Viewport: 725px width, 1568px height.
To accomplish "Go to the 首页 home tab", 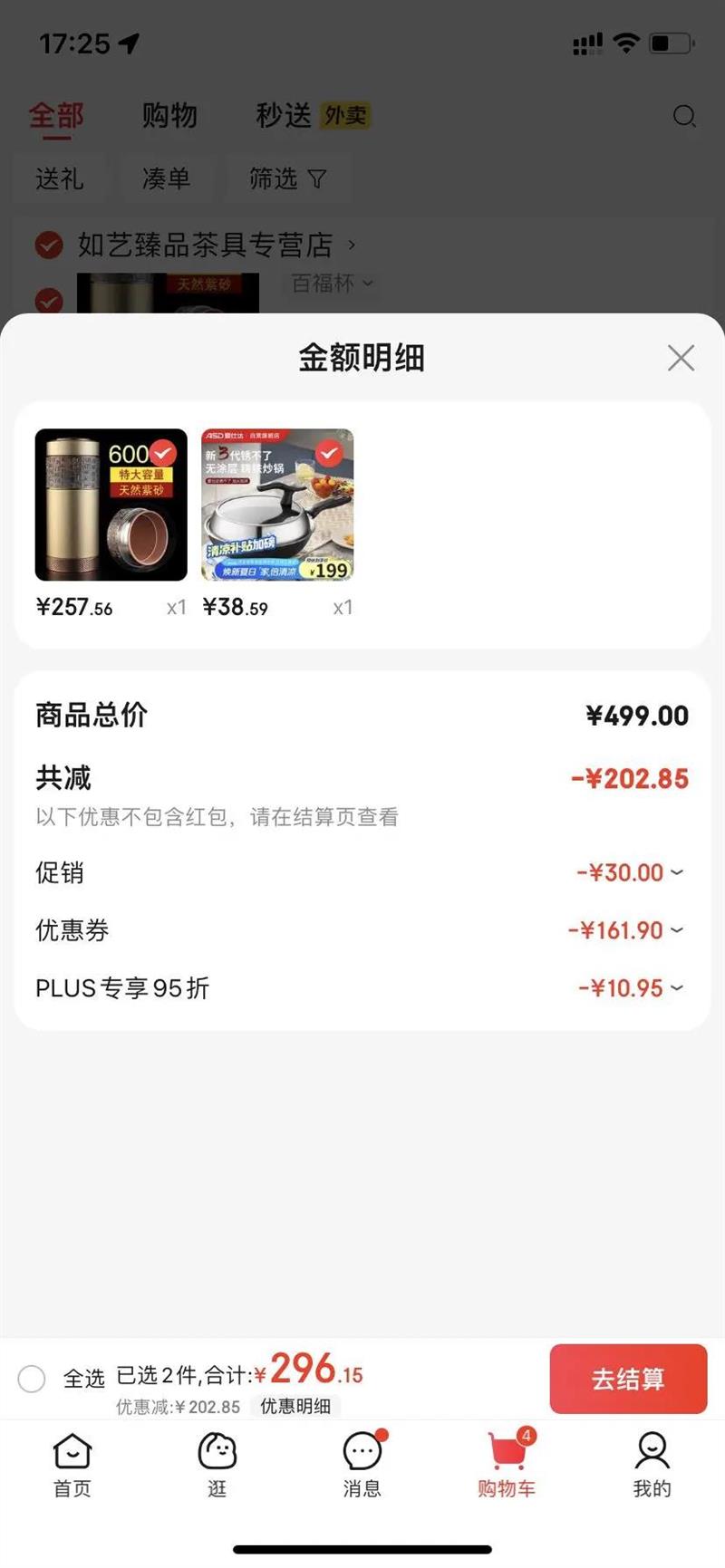I will pos(72,1464).
